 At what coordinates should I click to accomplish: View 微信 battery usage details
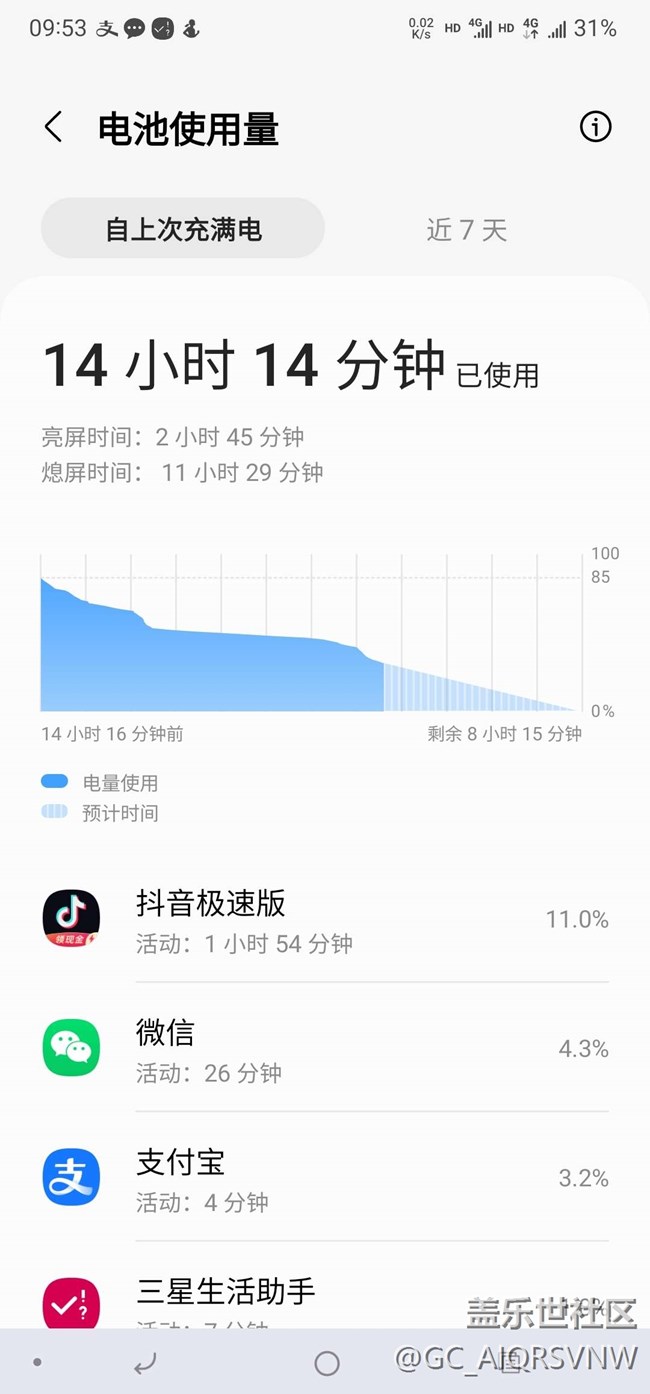(325, 1049)
